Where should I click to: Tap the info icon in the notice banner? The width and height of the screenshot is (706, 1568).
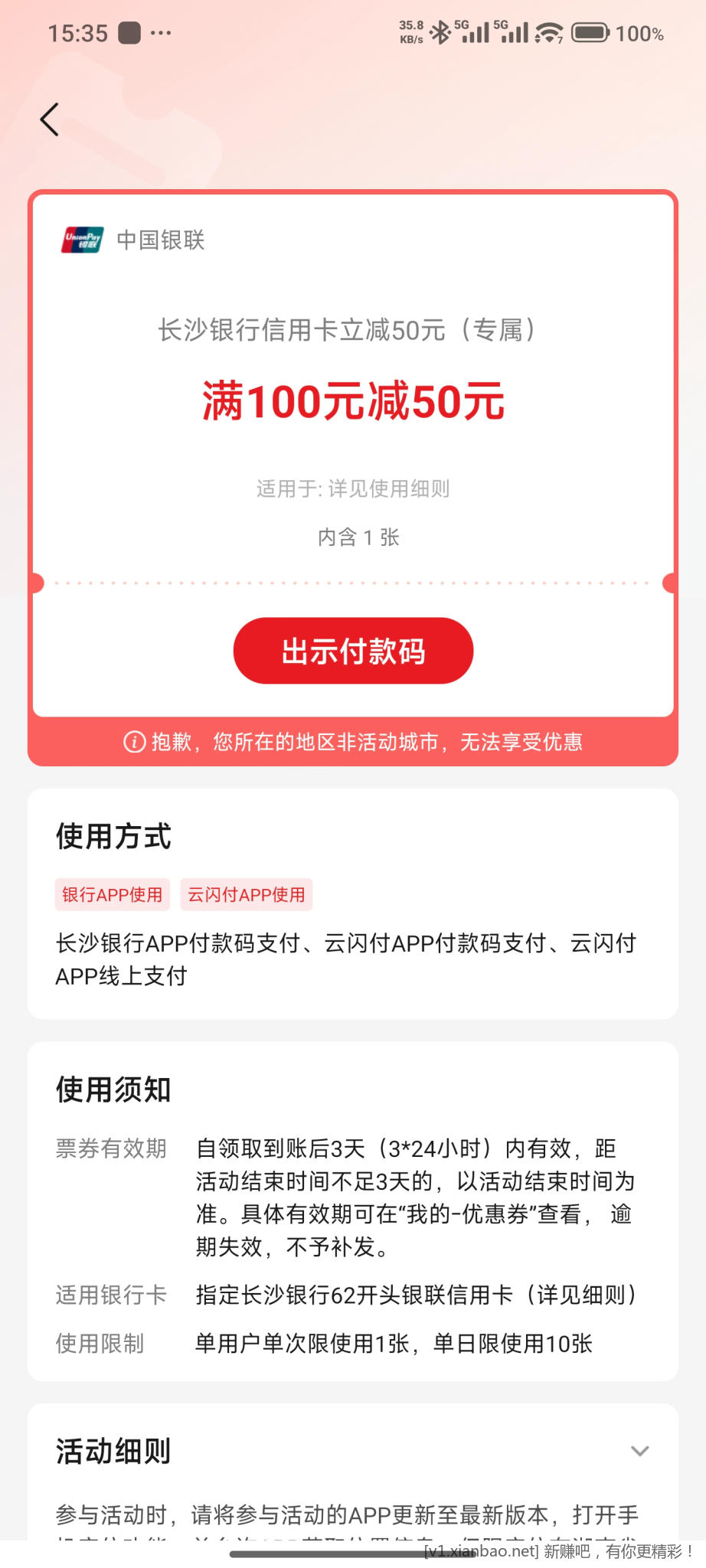click(x=133, y=741)
